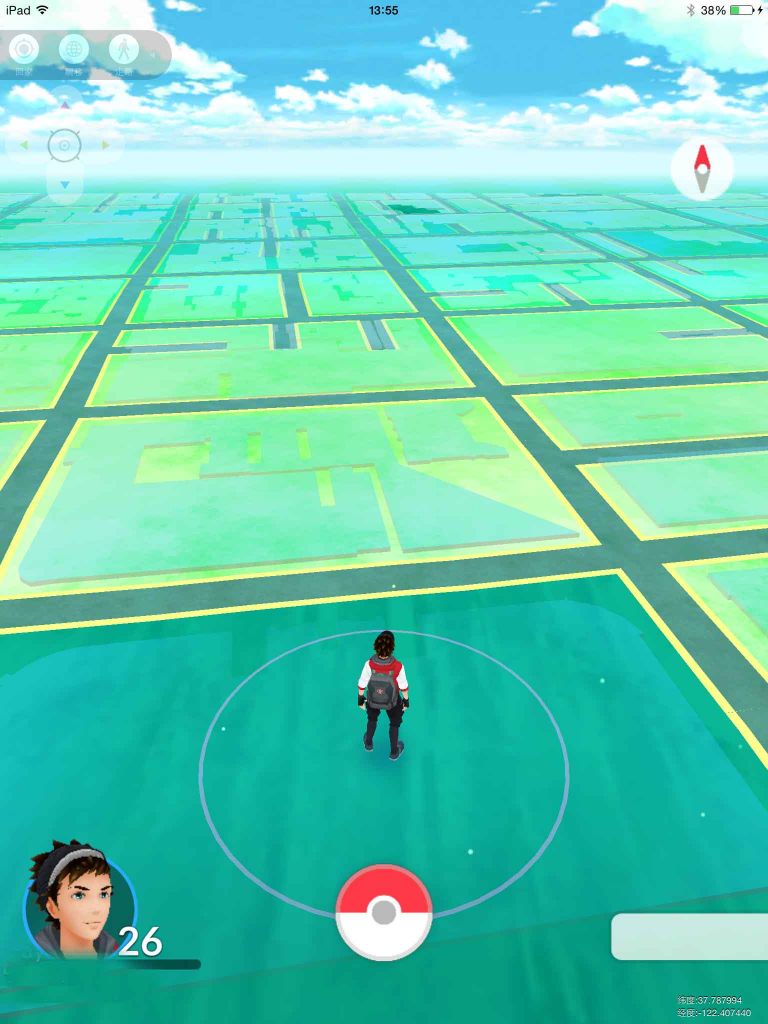Tap the right arrow on the joystick

pyautogui.click(x=106, y=146)
